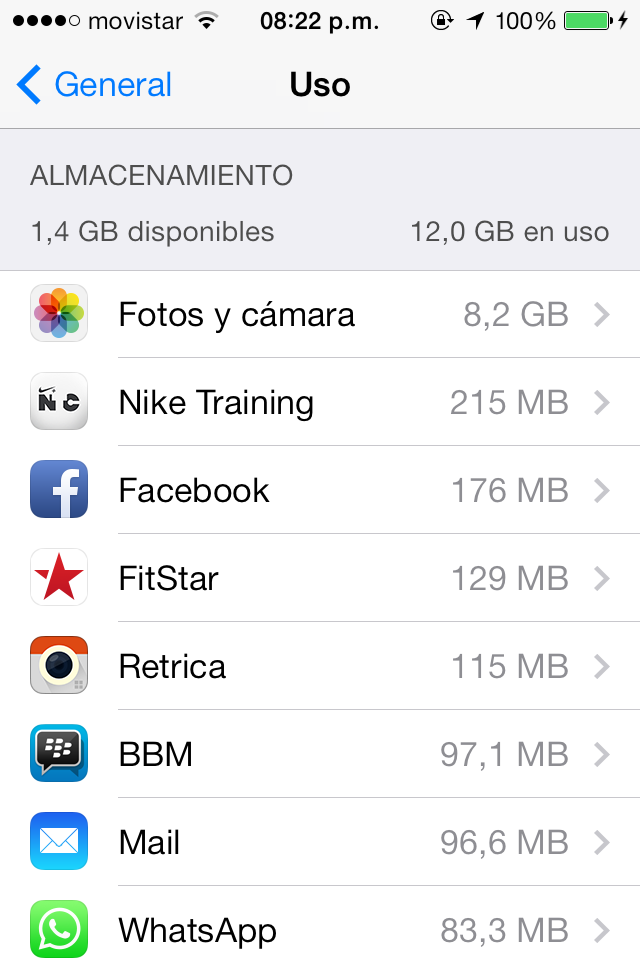This screenshot has height=960, width=640.
Task: Open Fotos y cámara storage details
Action: click(320, 315)
